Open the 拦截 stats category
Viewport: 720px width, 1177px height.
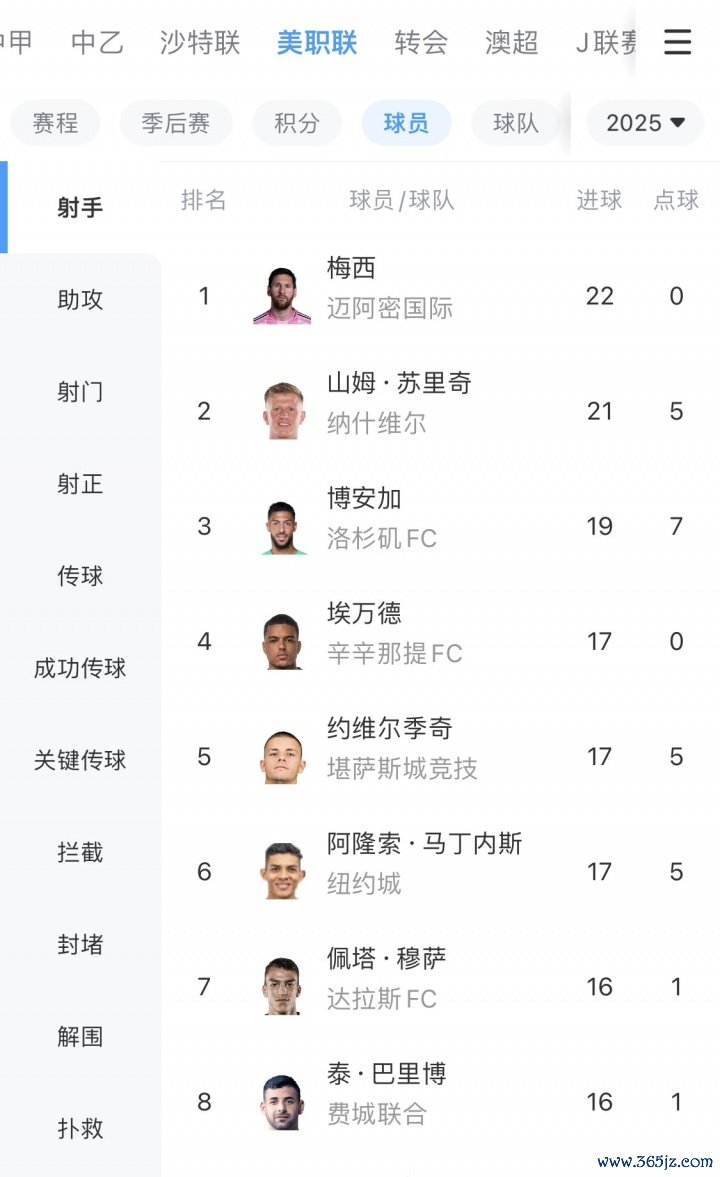pos(80,853)
